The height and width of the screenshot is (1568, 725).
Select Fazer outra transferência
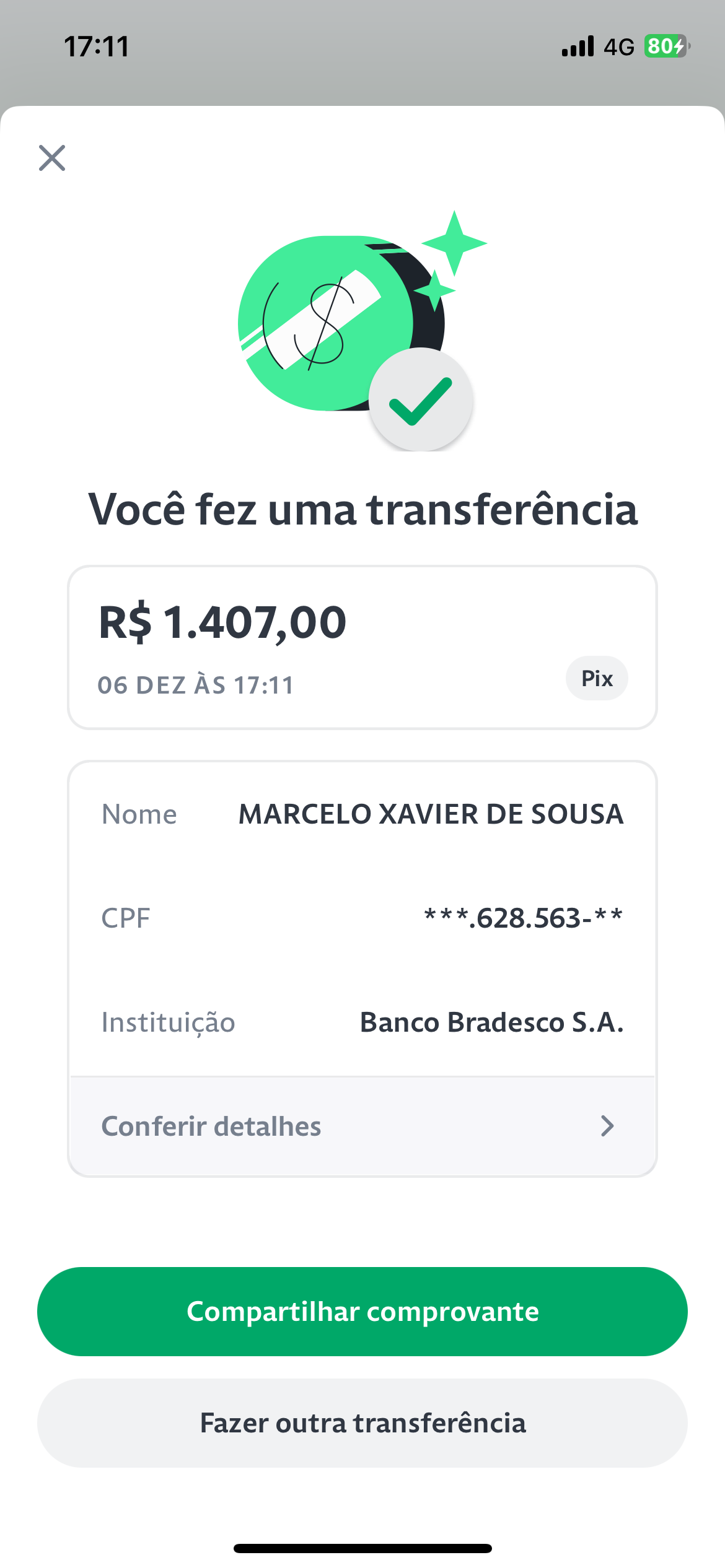pos(362,1422)
